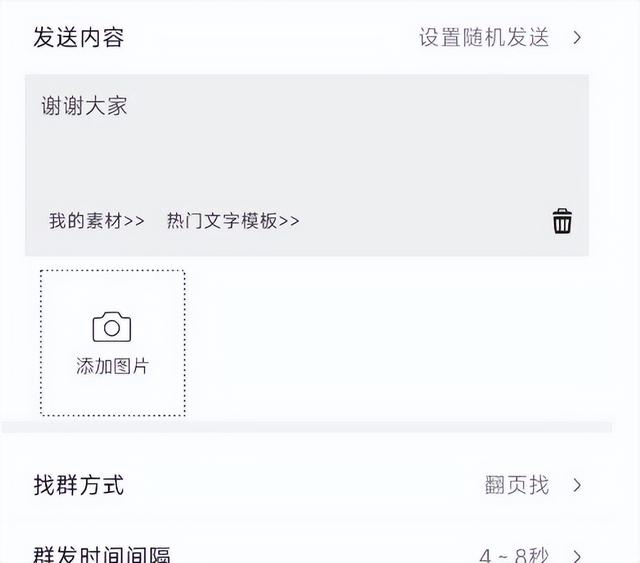Screen dimensions: 640x563
Task: Open 我的素材 link
Action: coord(97,221)
